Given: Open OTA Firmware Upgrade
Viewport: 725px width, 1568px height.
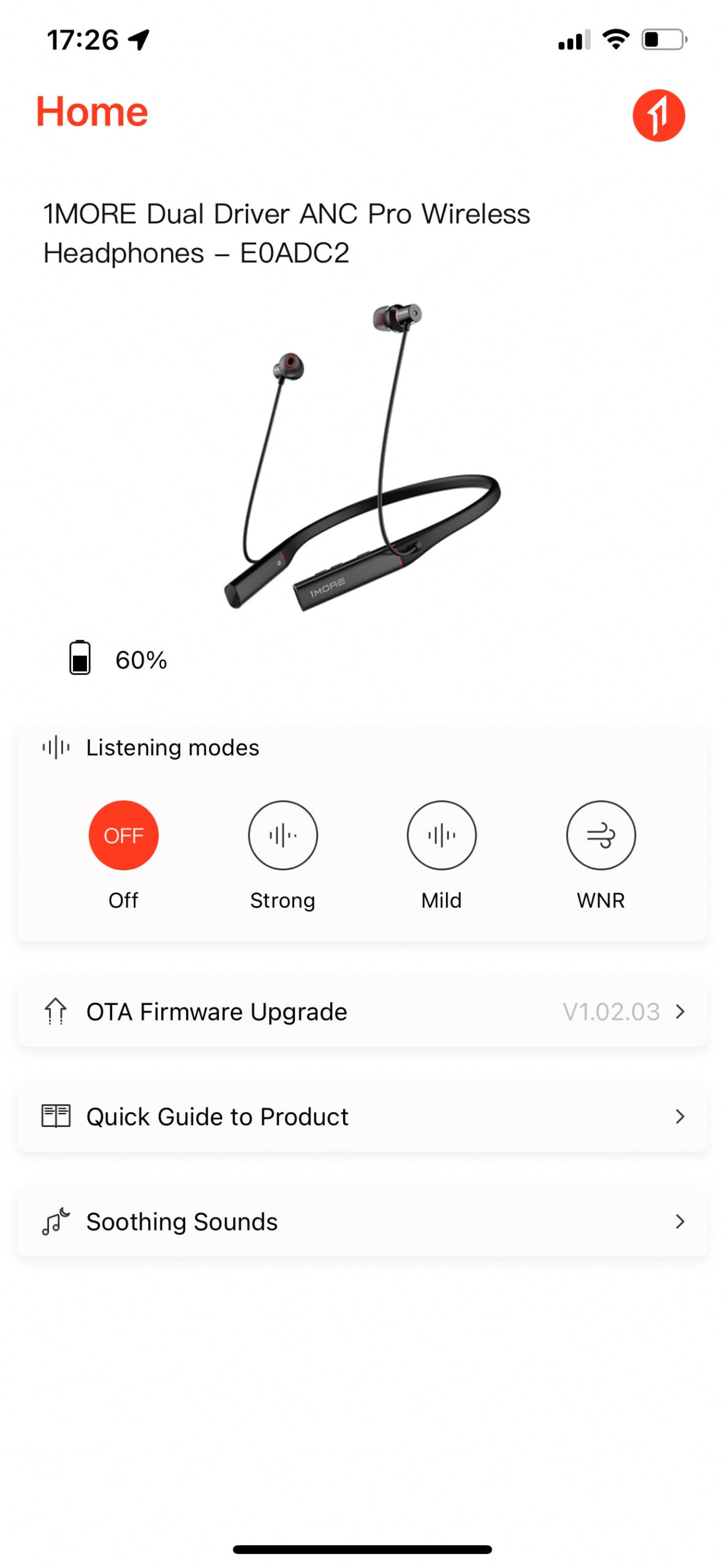Looking at the screenshot, I should click(362, 1011).
